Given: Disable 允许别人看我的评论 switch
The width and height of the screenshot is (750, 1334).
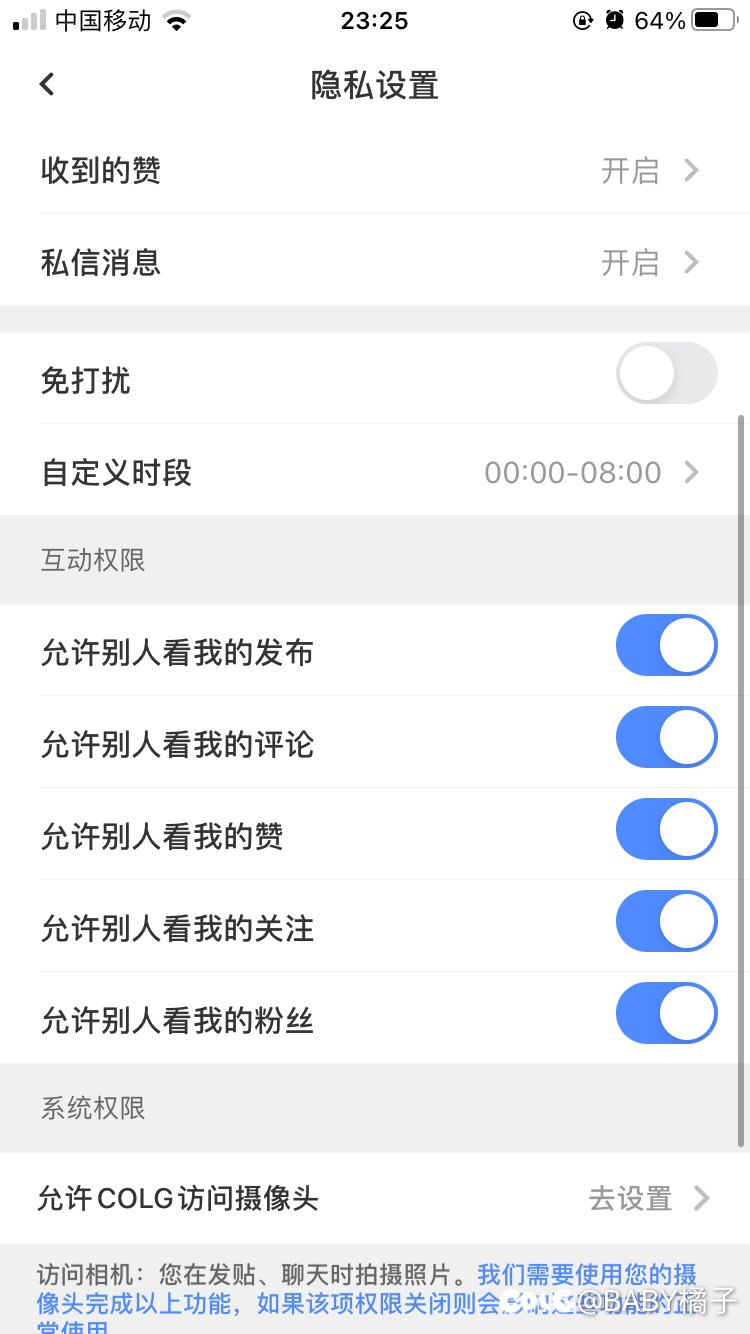Looking at the screenshot, I should tap(666, 737).
